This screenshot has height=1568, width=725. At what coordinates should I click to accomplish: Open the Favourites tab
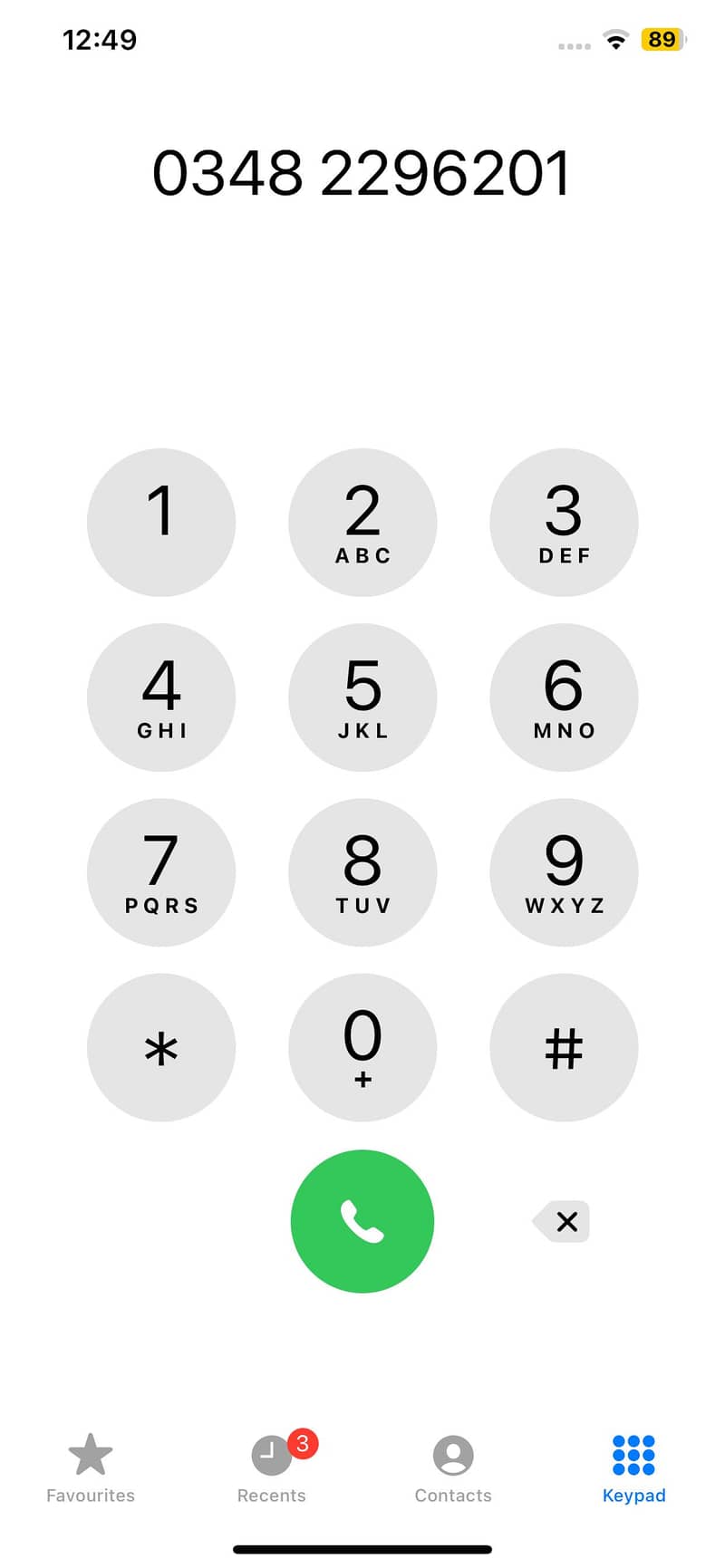91,1467
